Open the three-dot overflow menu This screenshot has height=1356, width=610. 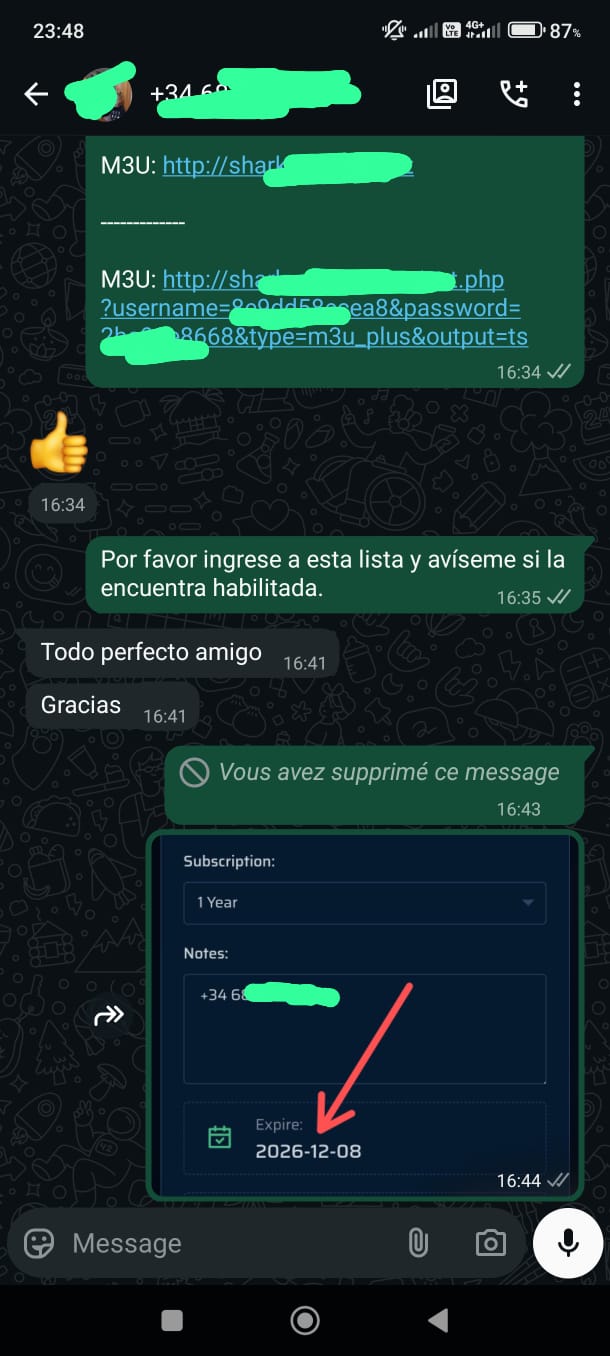point(577,94)
